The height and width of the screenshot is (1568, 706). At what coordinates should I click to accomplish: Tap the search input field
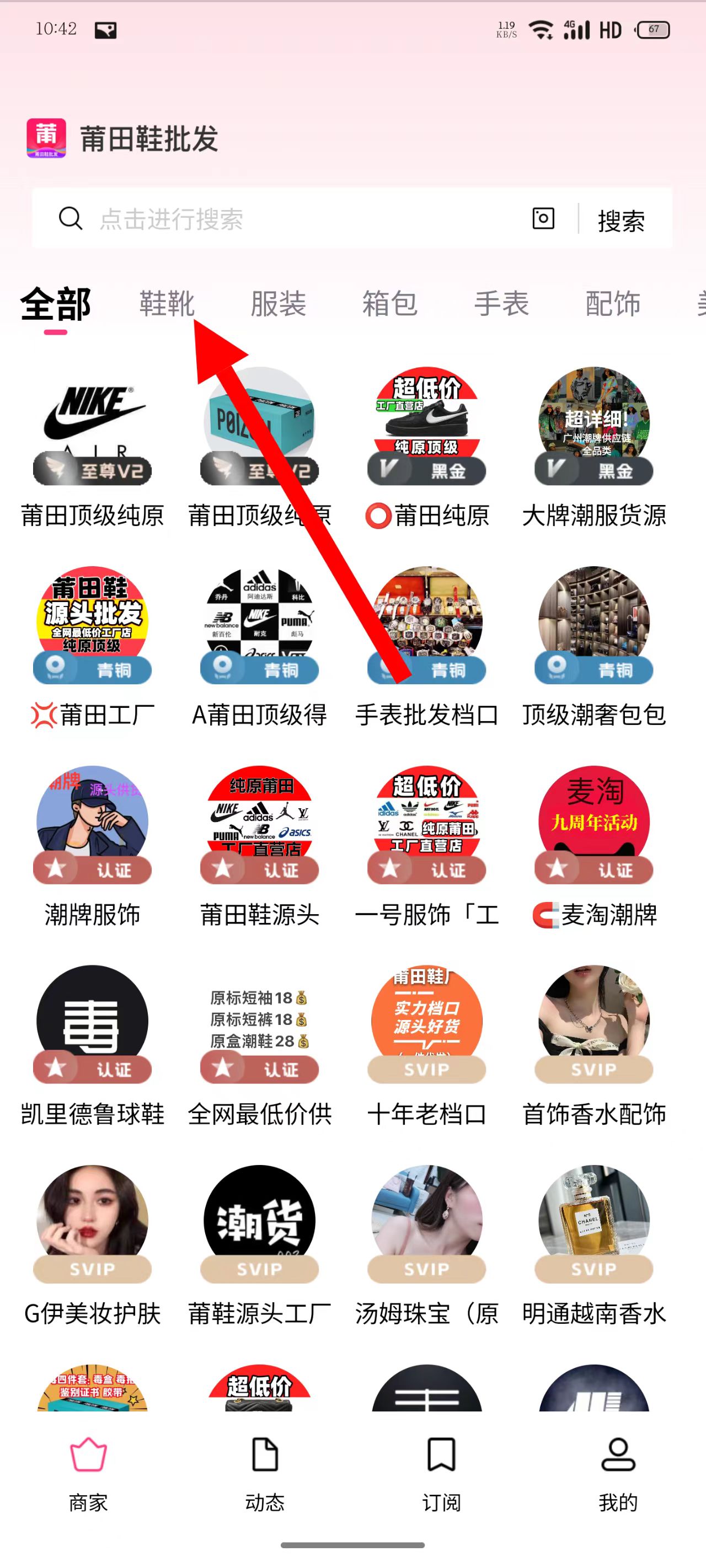[x=292, y=218]
